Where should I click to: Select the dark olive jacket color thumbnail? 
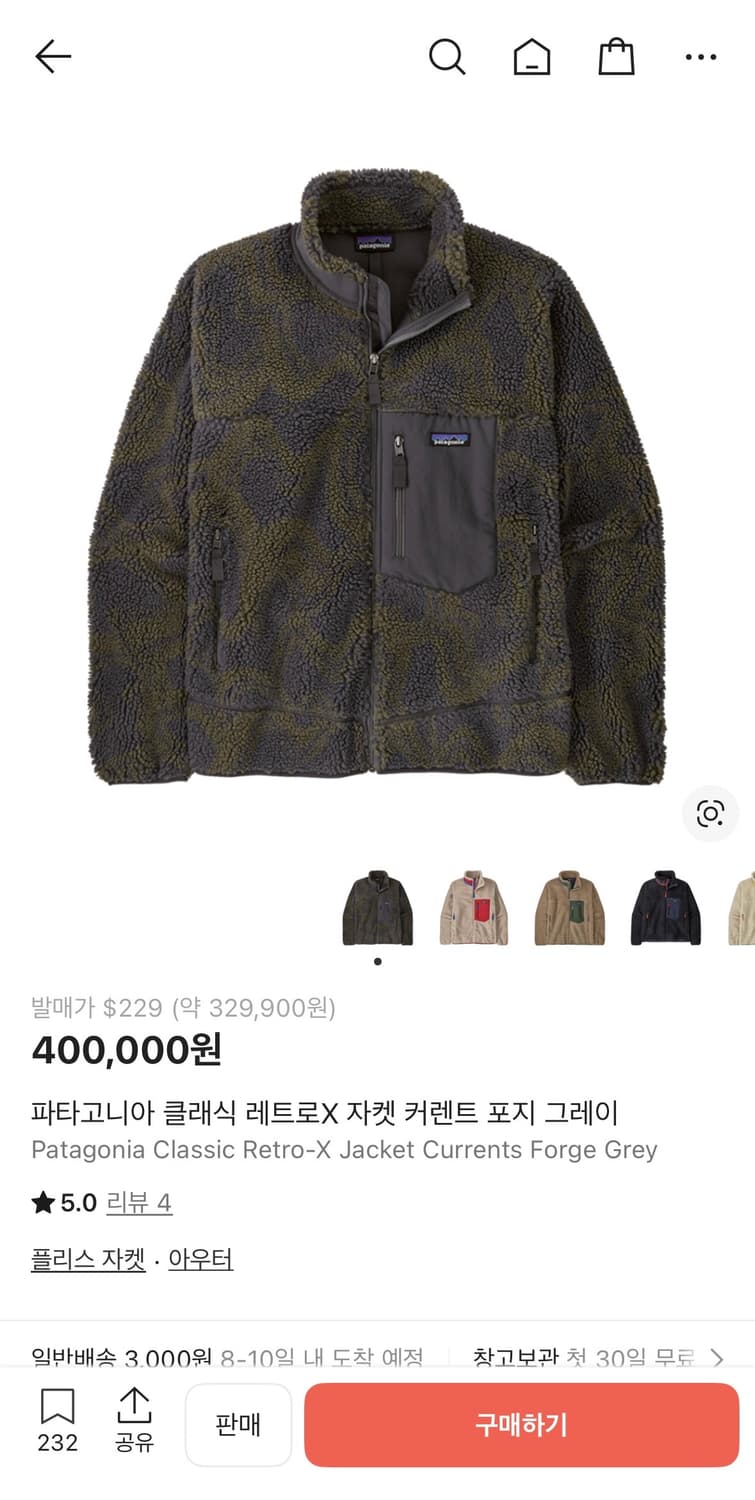click(x=377, y=905)
